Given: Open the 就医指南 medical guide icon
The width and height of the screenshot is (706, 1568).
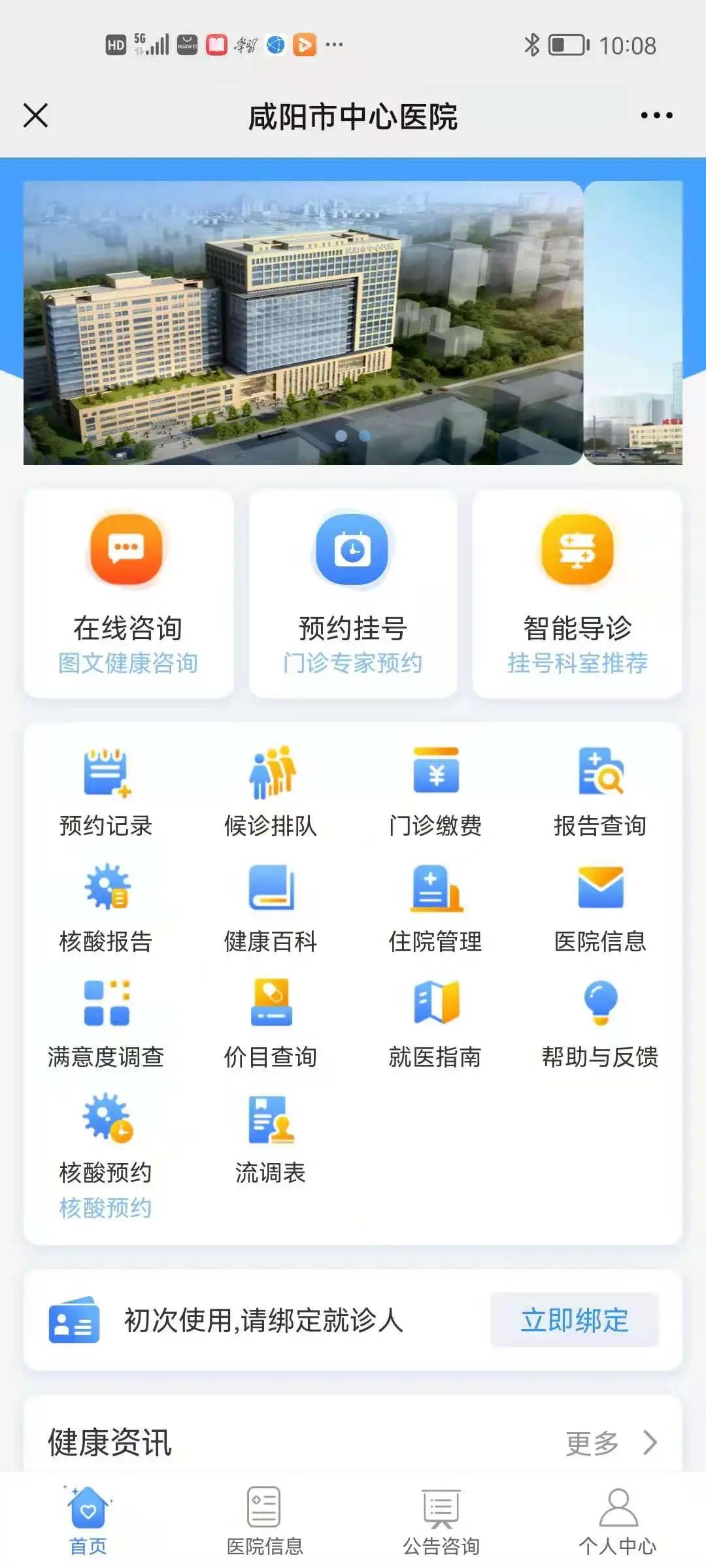Looking at the screenshot, I should click(435, 1026).
